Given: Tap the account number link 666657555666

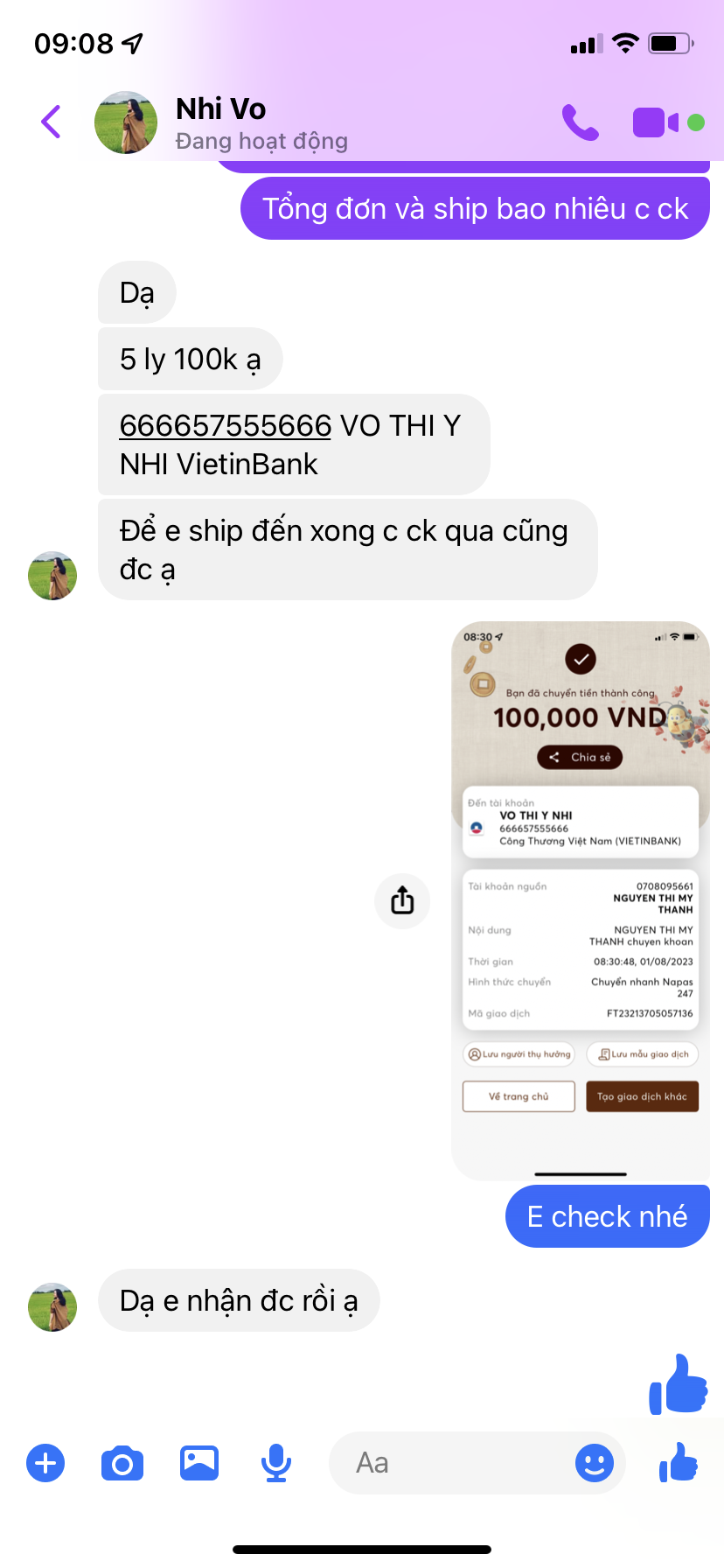Looking at the screenshot, I should click(226, 426).
